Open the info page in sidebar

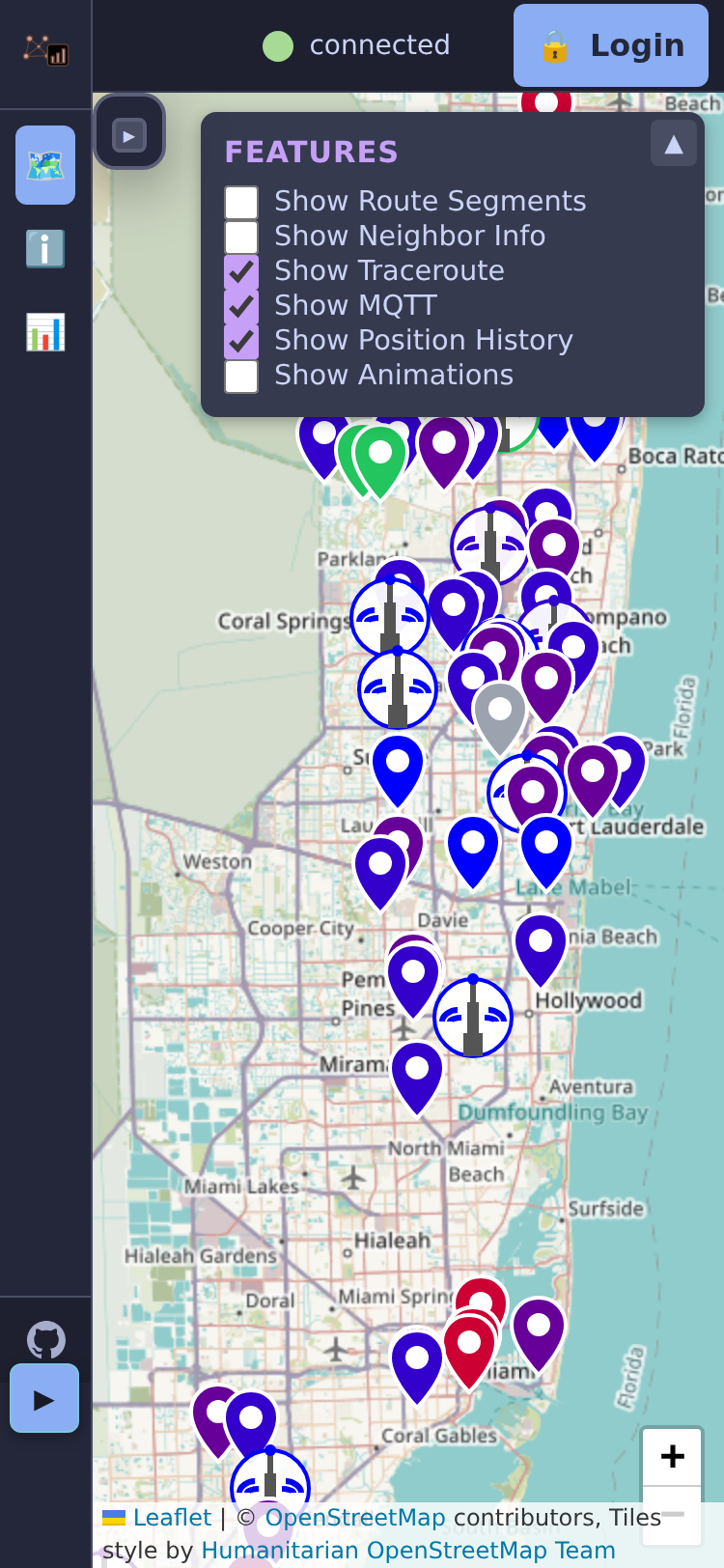[45, 249]
